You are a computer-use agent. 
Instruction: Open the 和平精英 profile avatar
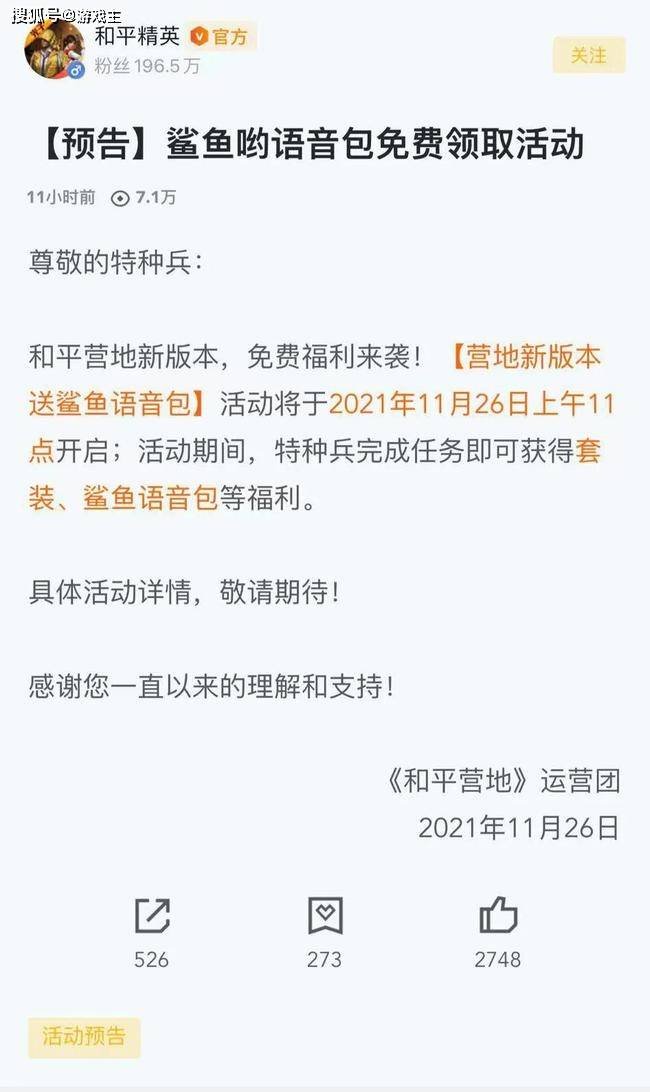(x=54, y=47)
